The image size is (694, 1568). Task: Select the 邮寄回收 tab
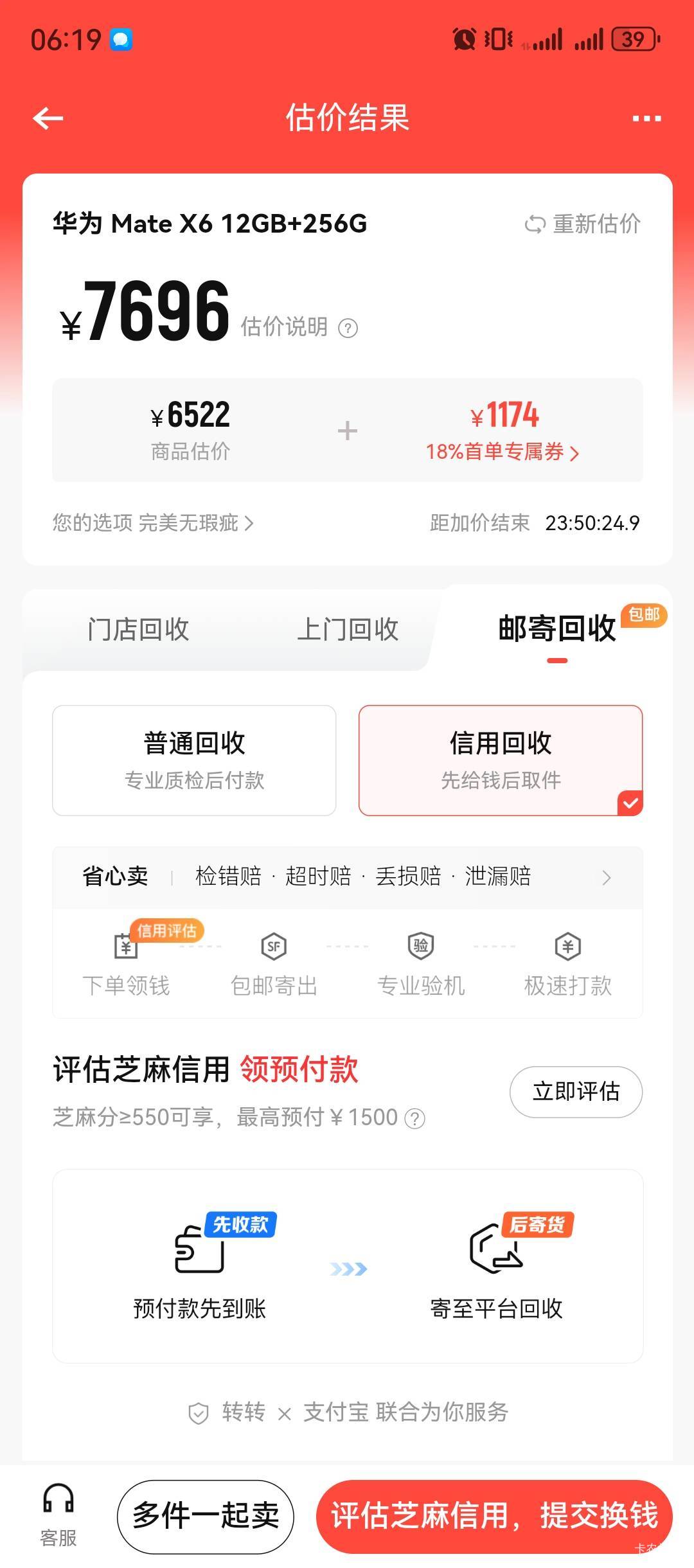click(x=557, y=628)
